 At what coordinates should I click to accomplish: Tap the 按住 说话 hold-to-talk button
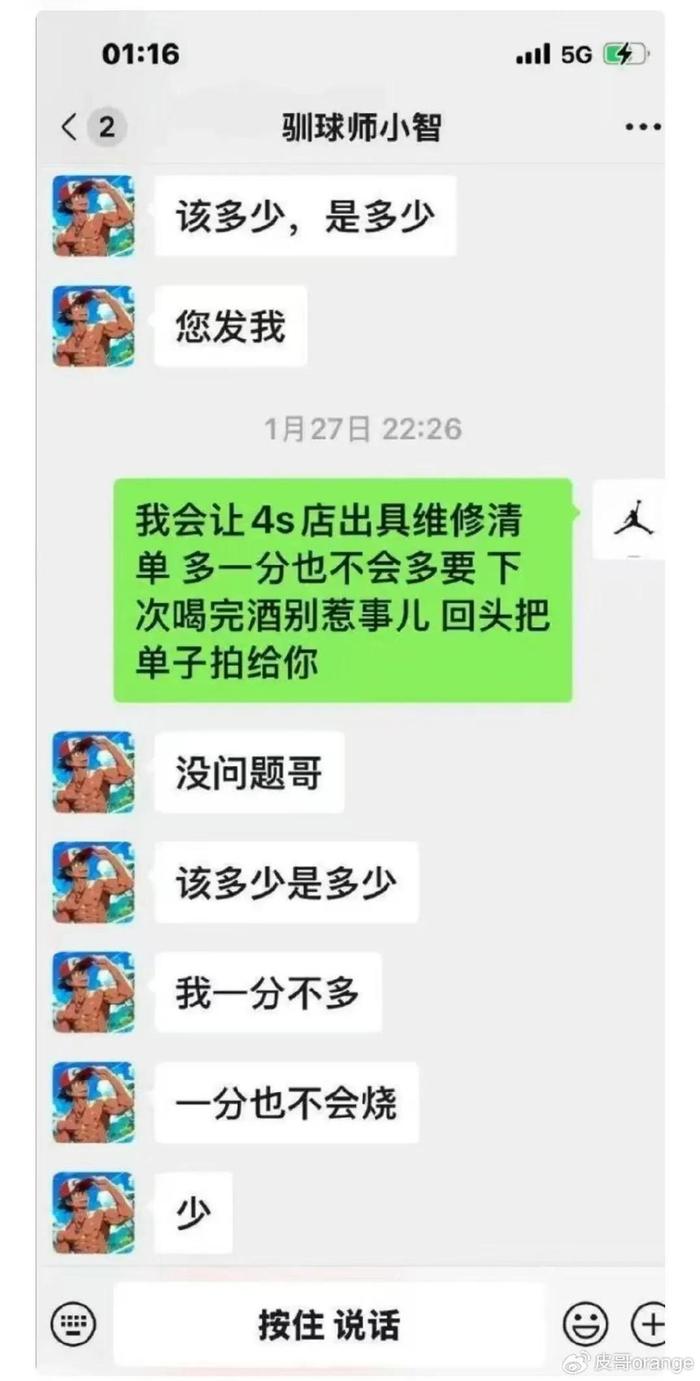pyautogui.click(x=329, y=1325)
